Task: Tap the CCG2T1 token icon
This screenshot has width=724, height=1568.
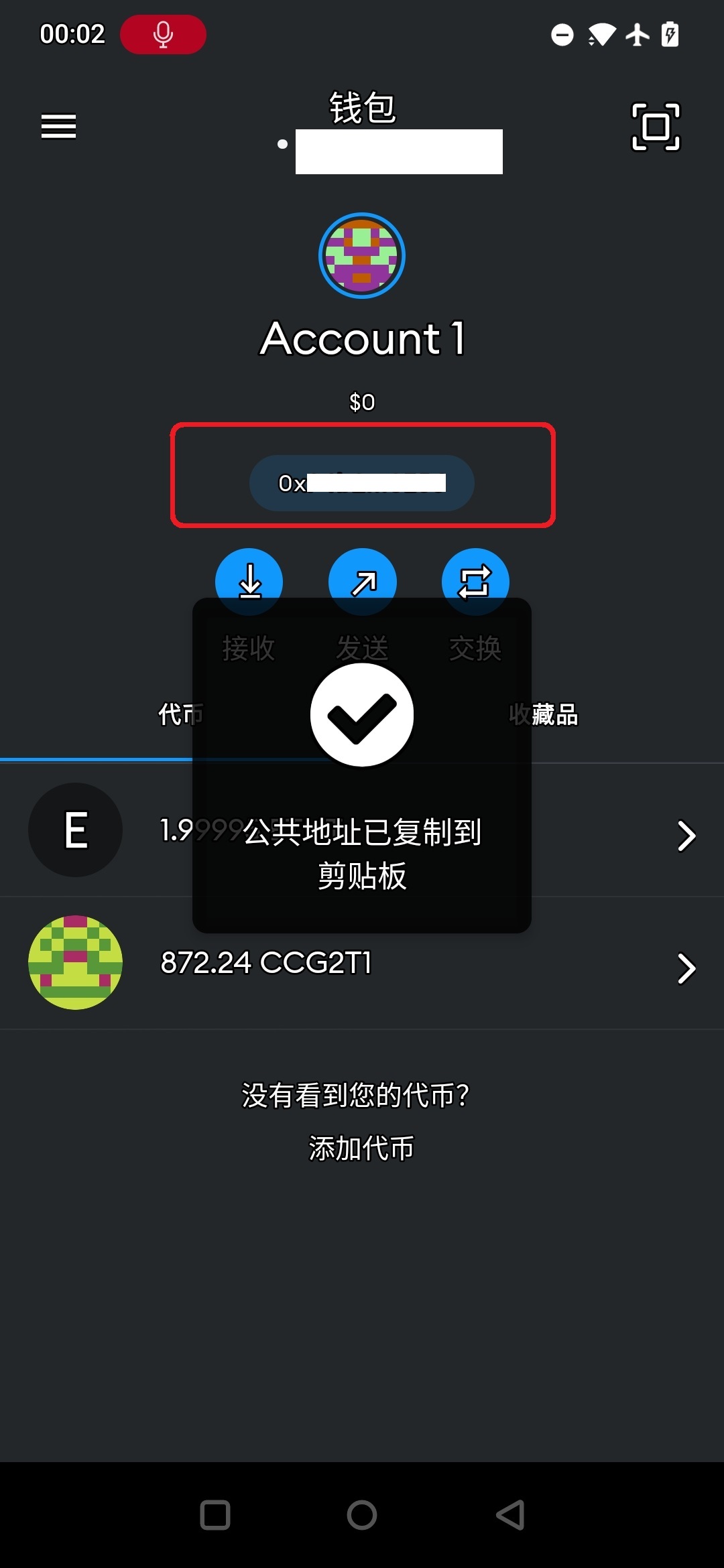Action: 75,962
